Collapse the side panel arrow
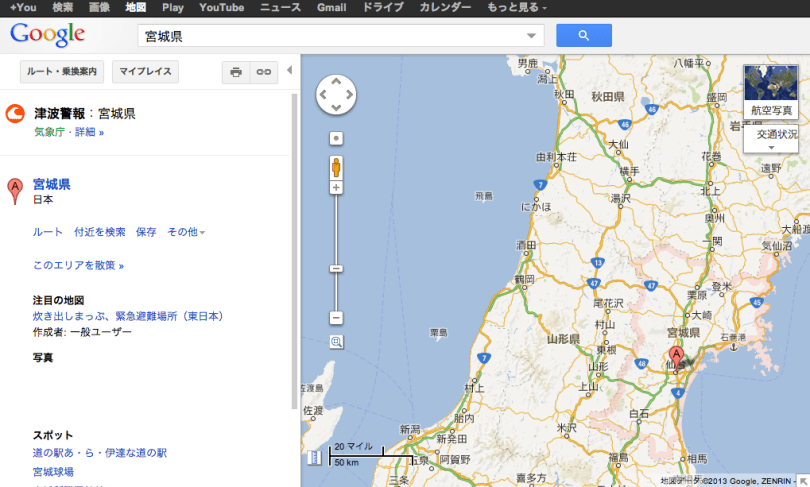Image resolution: width=810 pixels, height=487 pixels. (289, 70)
